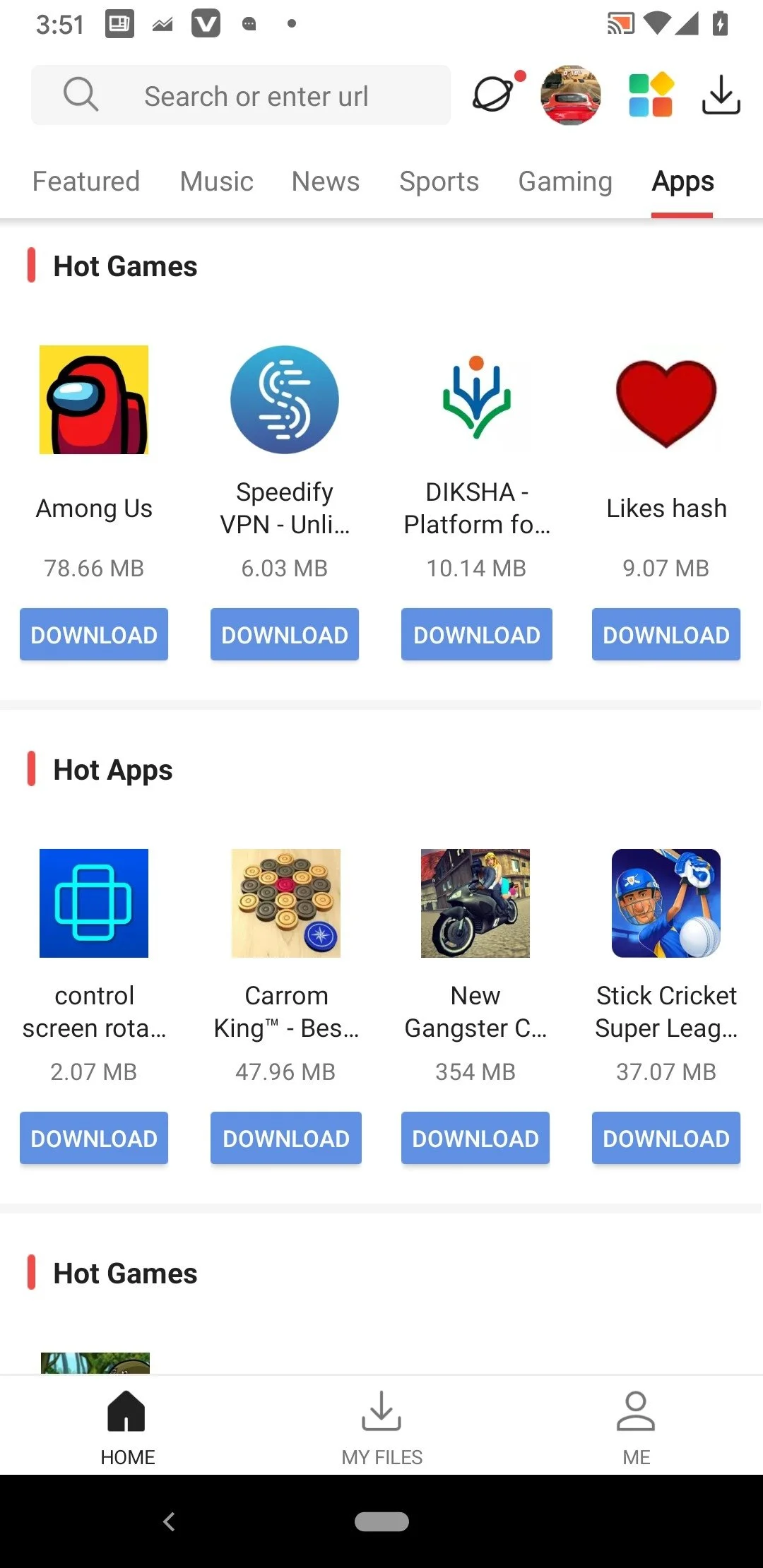The height and width of the screenshot is (1568, 763).
Task: Open the download manager icon
Action: pyautogui.click(x=721, y=95)
